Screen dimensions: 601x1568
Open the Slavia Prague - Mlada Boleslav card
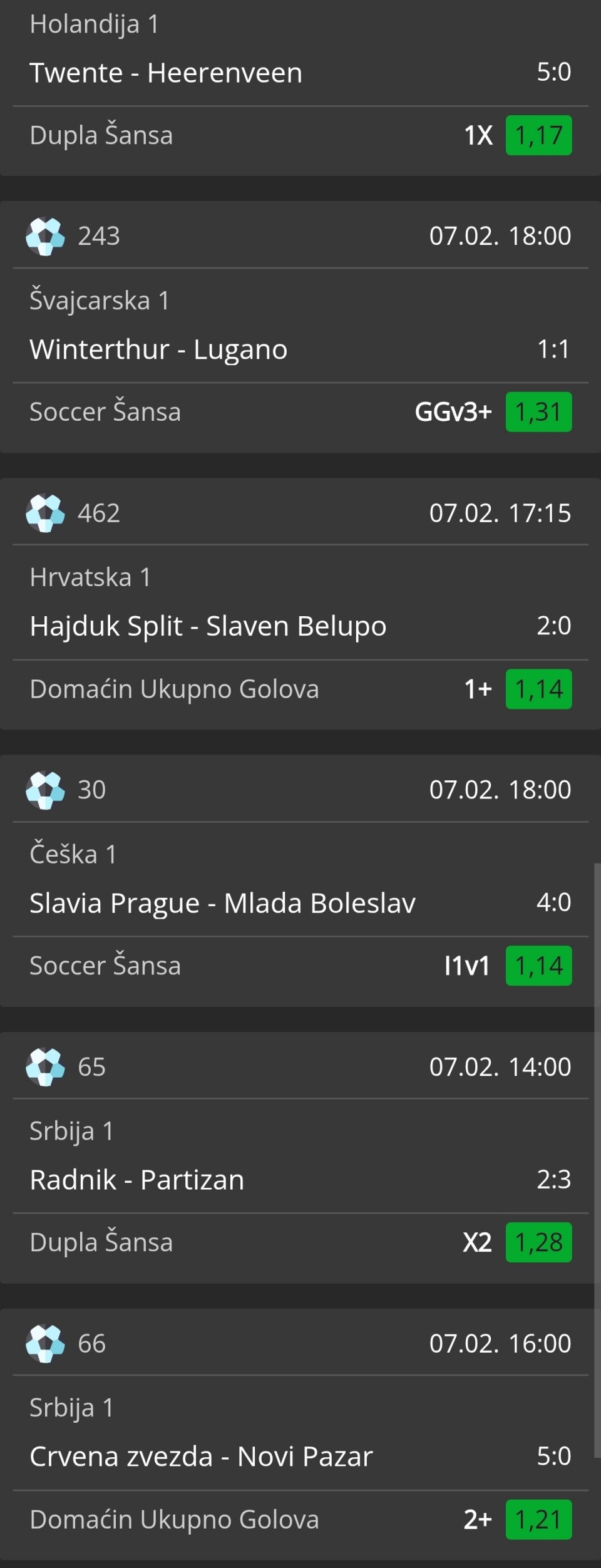[222, 903]
